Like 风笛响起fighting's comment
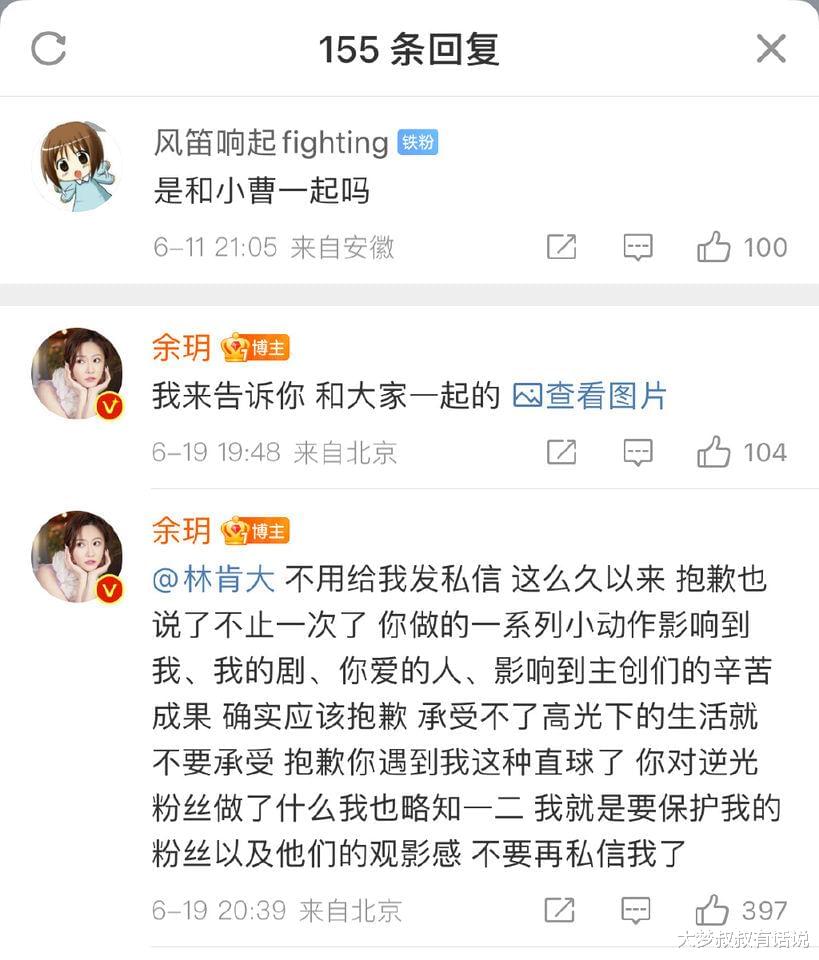The height and width of the screenshot is (960, 819). pyautogui.click(x=714, y=247)
